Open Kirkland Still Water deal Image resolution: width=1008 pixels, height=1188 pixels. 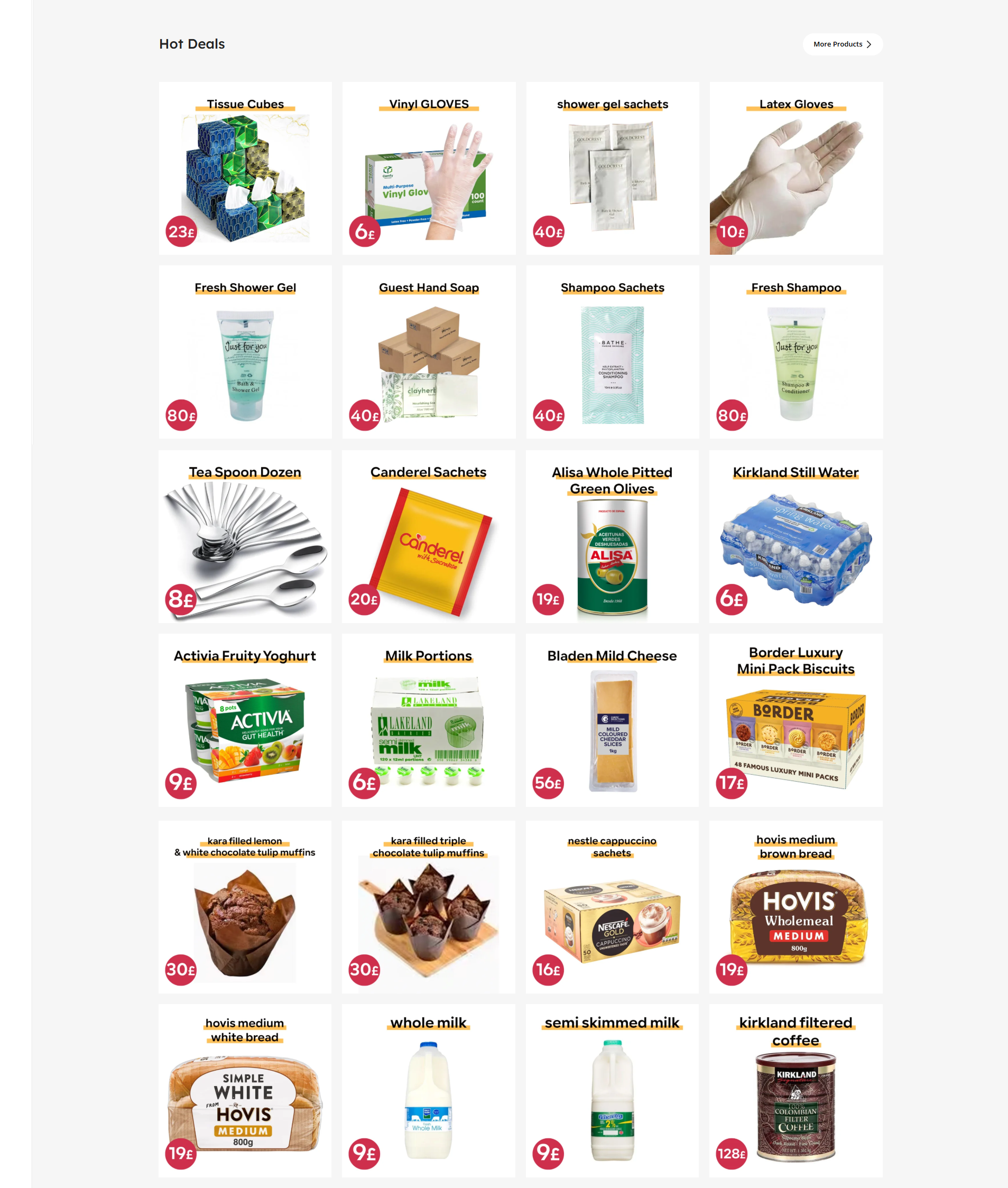[x=796, y=537]
